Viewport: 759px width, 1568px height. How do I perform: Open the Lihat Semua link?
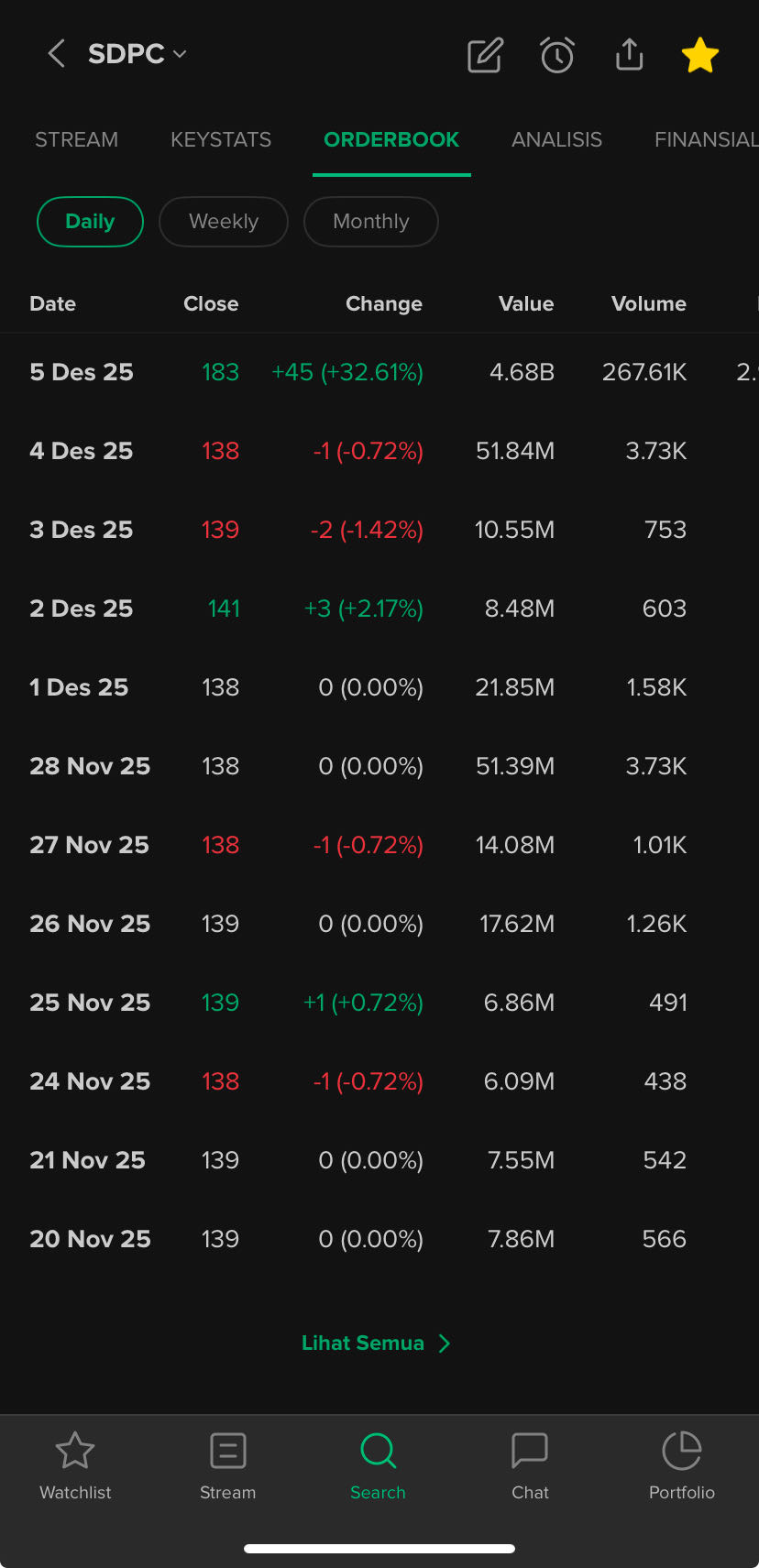pyautogui.click(x=376, y=1343)
